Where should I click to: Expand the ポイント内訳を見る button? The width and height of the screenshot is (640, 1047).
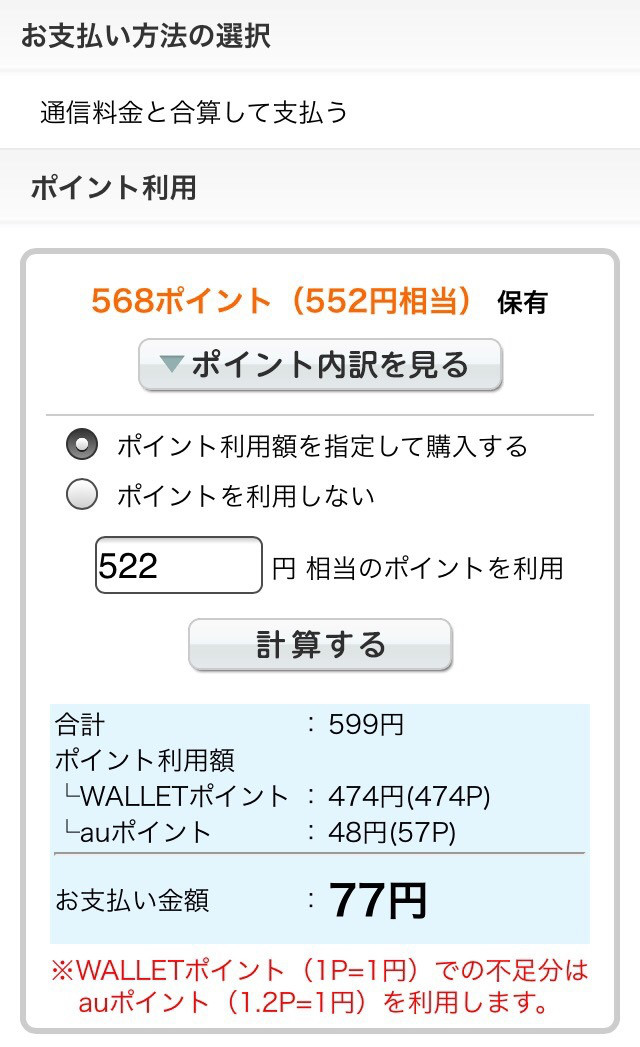[x=320, y=365]
